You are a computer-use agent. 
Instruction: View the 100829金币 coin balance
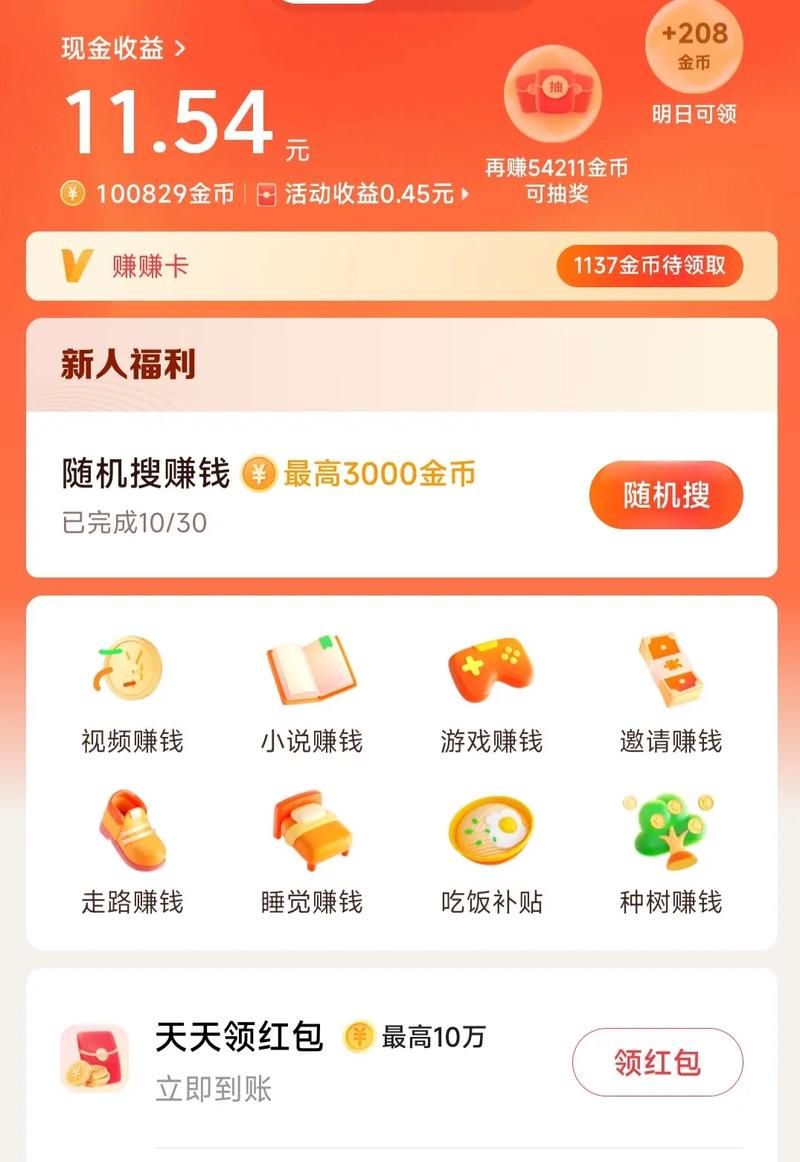point(150,194)
